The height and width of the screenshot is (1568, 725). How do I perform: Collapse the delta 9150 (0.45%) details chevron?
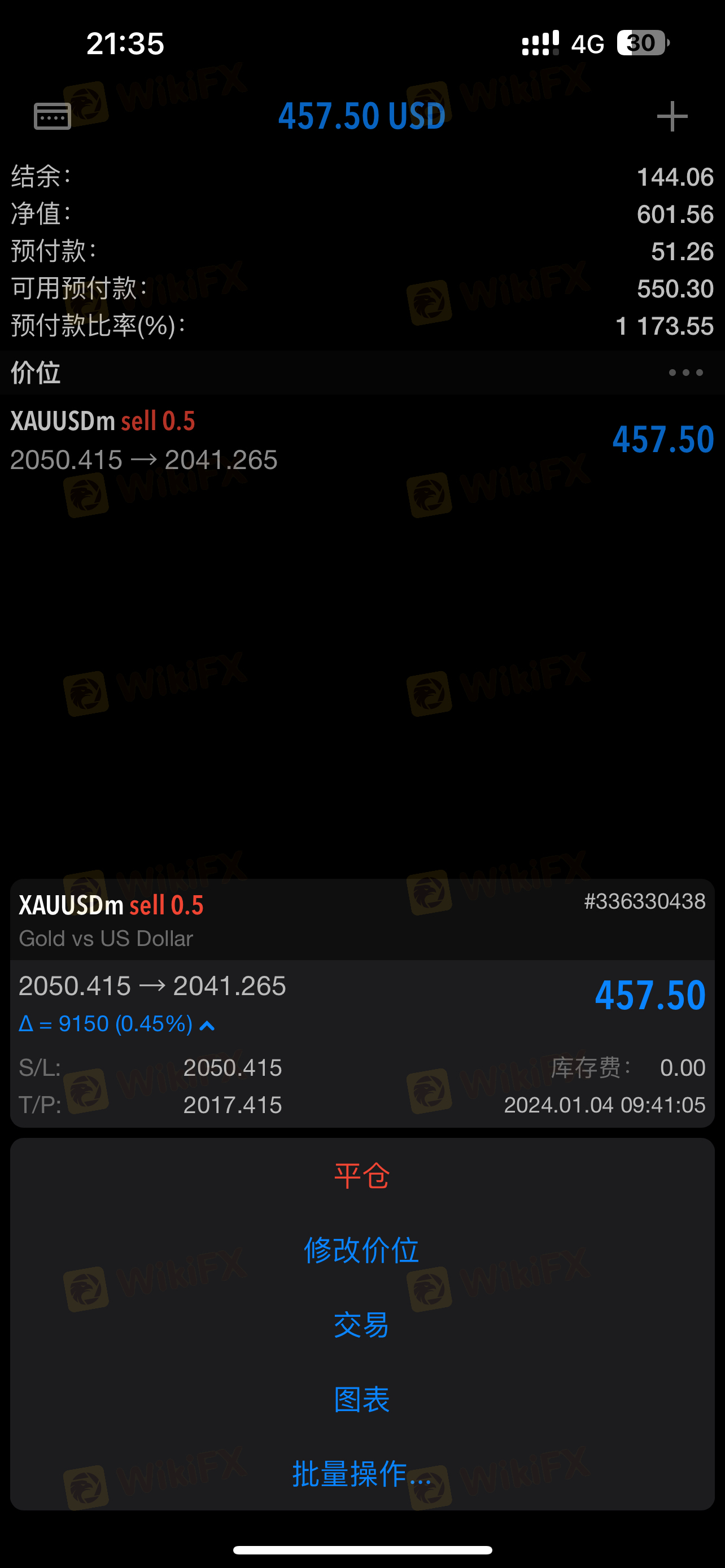pos(207,1026)
